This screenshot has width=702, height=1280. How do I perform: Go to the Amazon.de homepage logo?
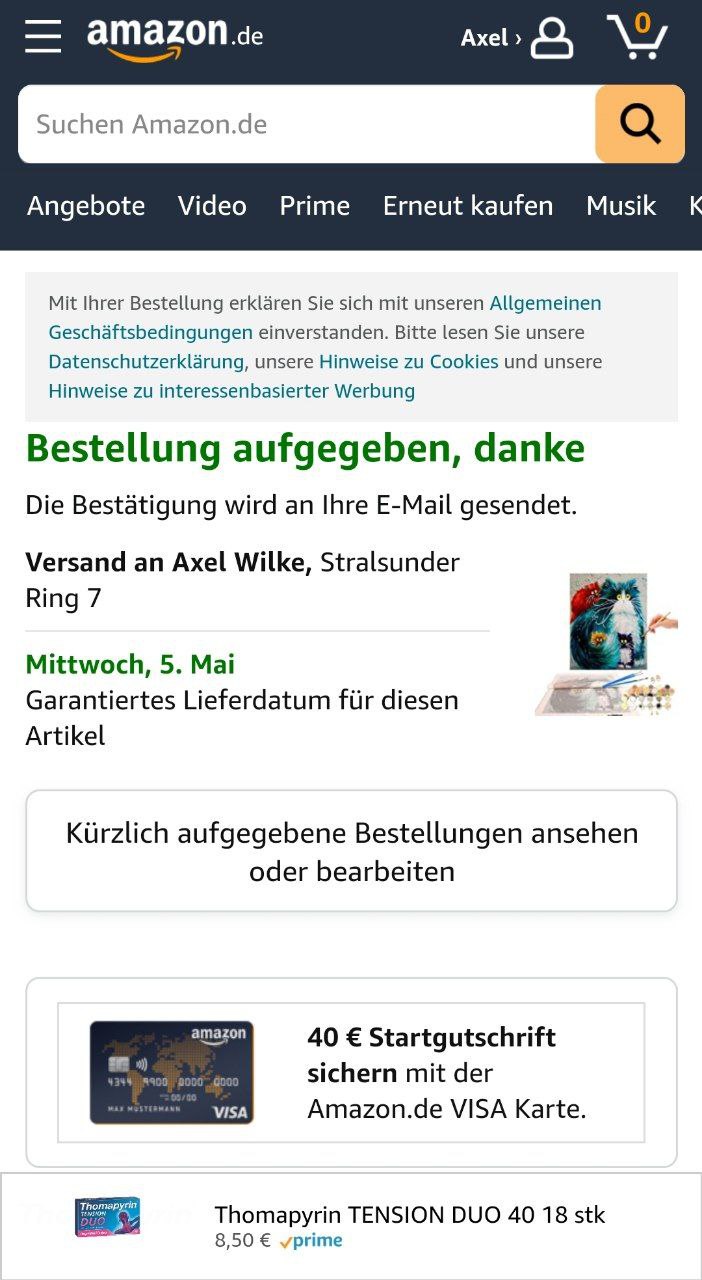175,39
